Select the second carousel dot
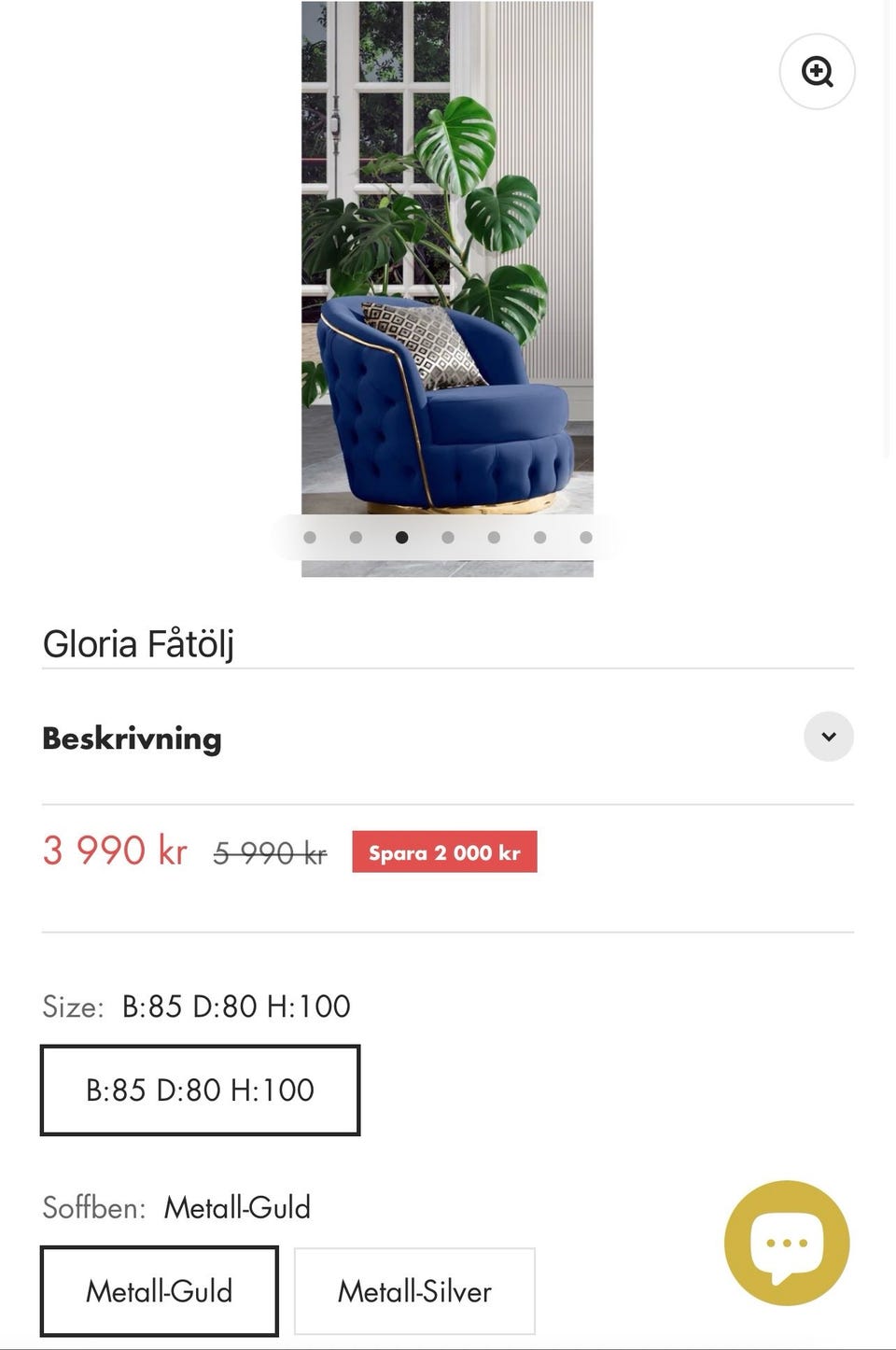The image size is (896, 1350). (x=356, y=537)
